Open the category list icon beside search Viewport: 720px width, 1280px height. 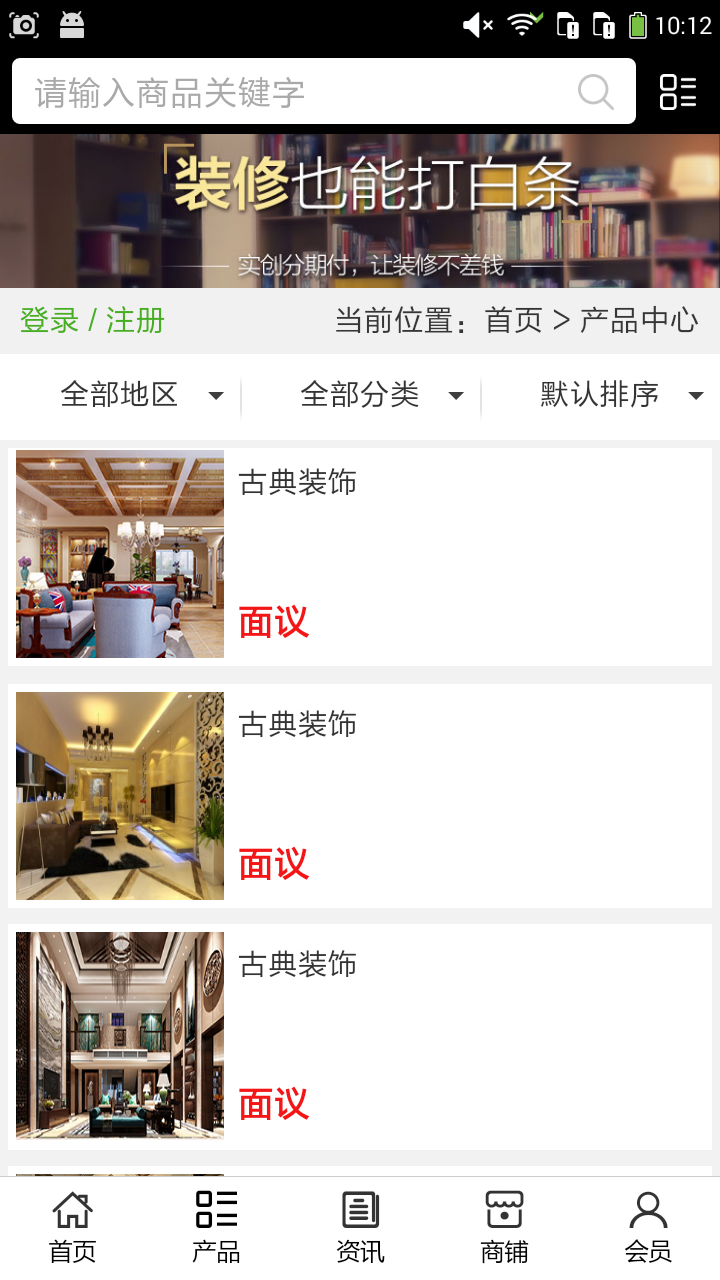[678, 92]
